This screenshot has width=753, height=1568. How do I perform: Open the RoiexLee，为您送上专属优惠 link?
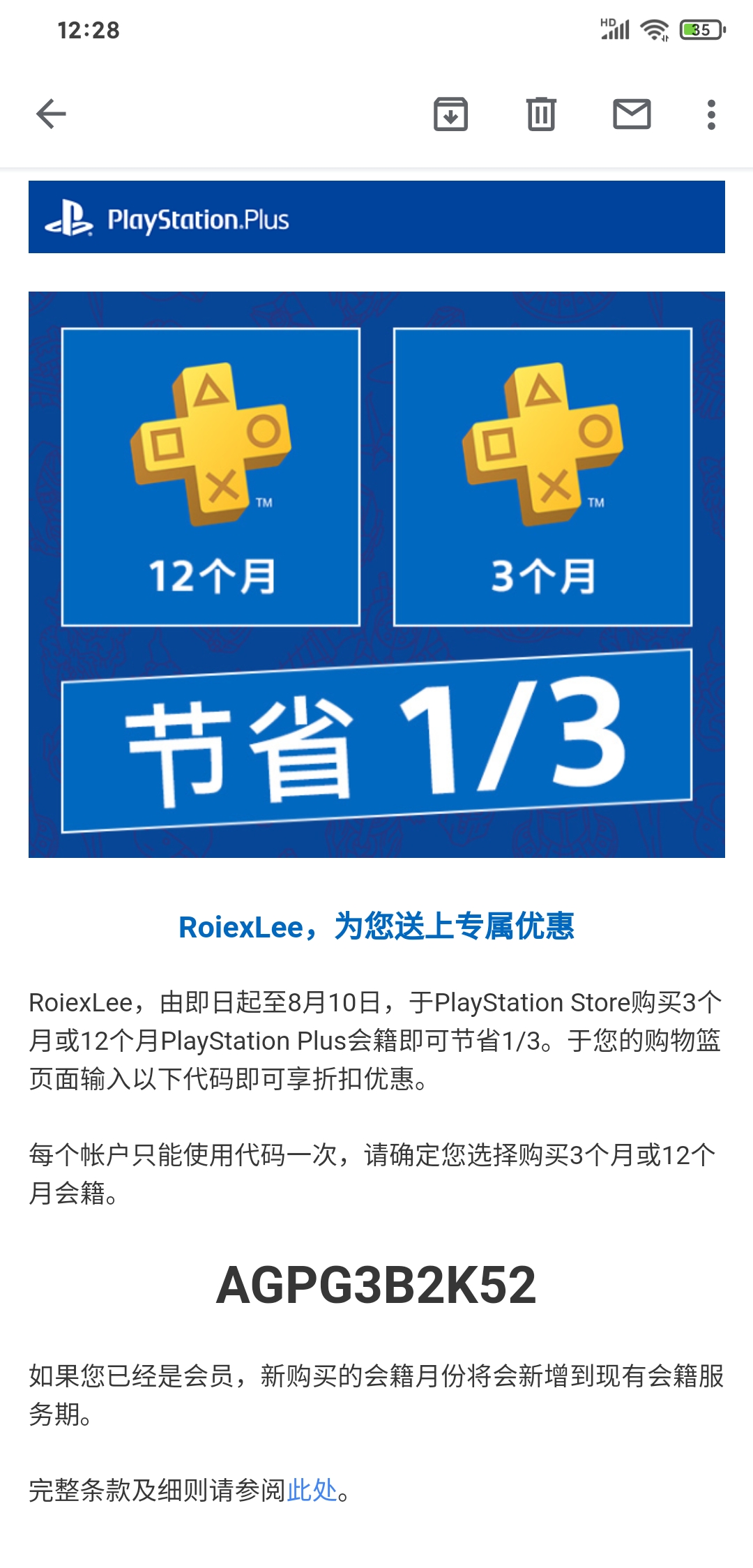pyautogui.click(x=376, y=926)
